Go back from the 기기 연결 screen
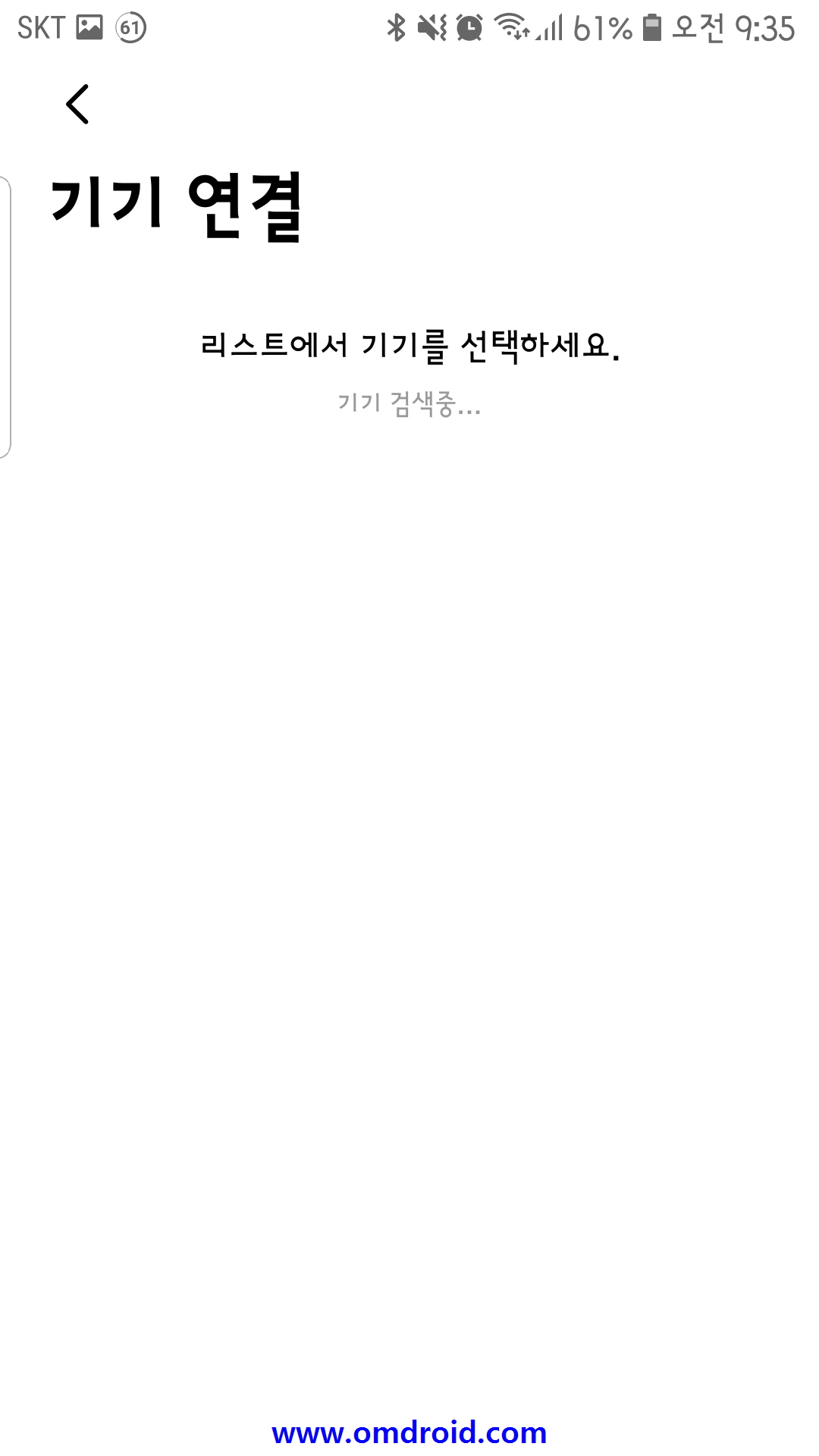This screenshot has width=819, height=1456. (x=77, y=104)
